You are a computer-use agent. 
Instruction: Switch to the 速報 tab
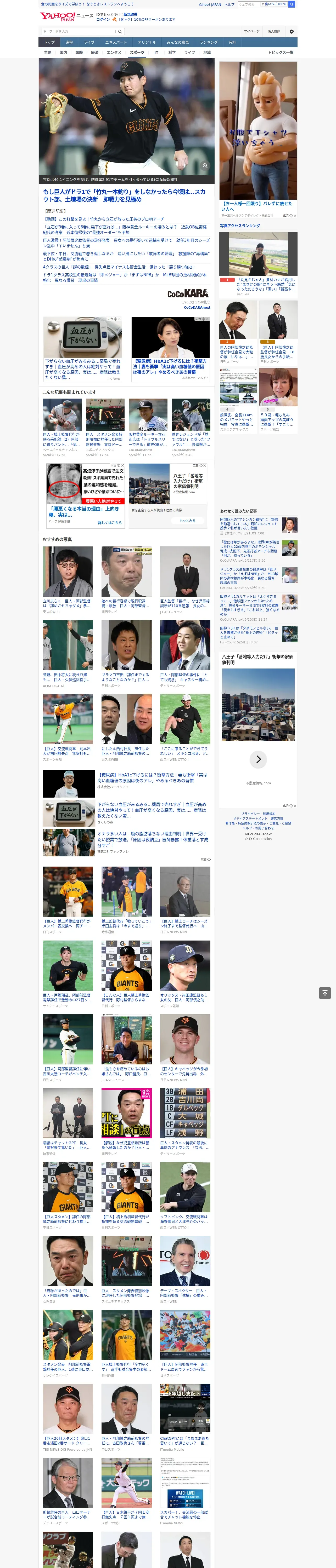[x=69, y=43]
